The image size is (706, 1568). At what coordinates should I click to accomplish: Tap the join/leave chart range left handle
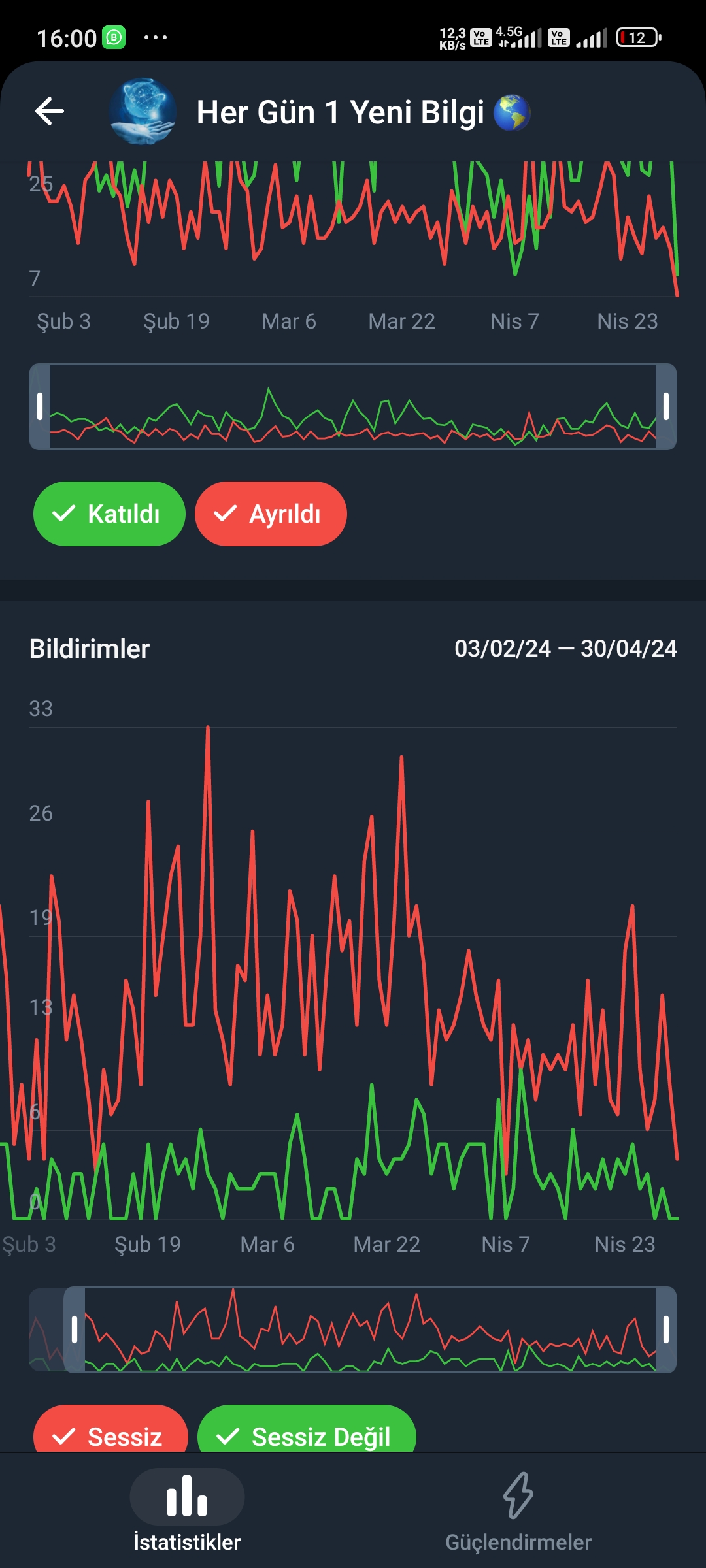40,406
